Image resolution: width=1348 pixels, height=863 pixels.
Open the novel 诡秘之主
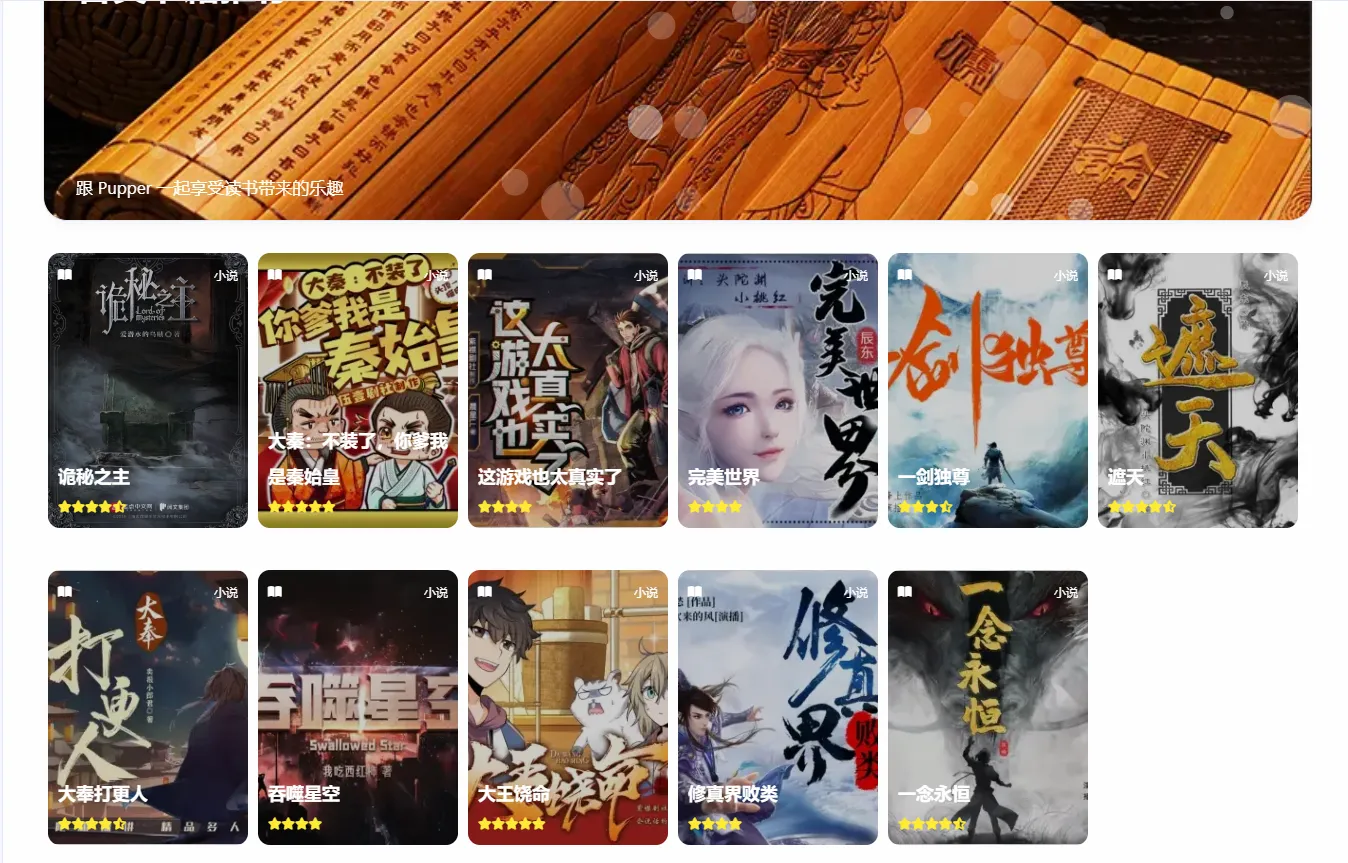pyautogui.click(x=148, y=390)
